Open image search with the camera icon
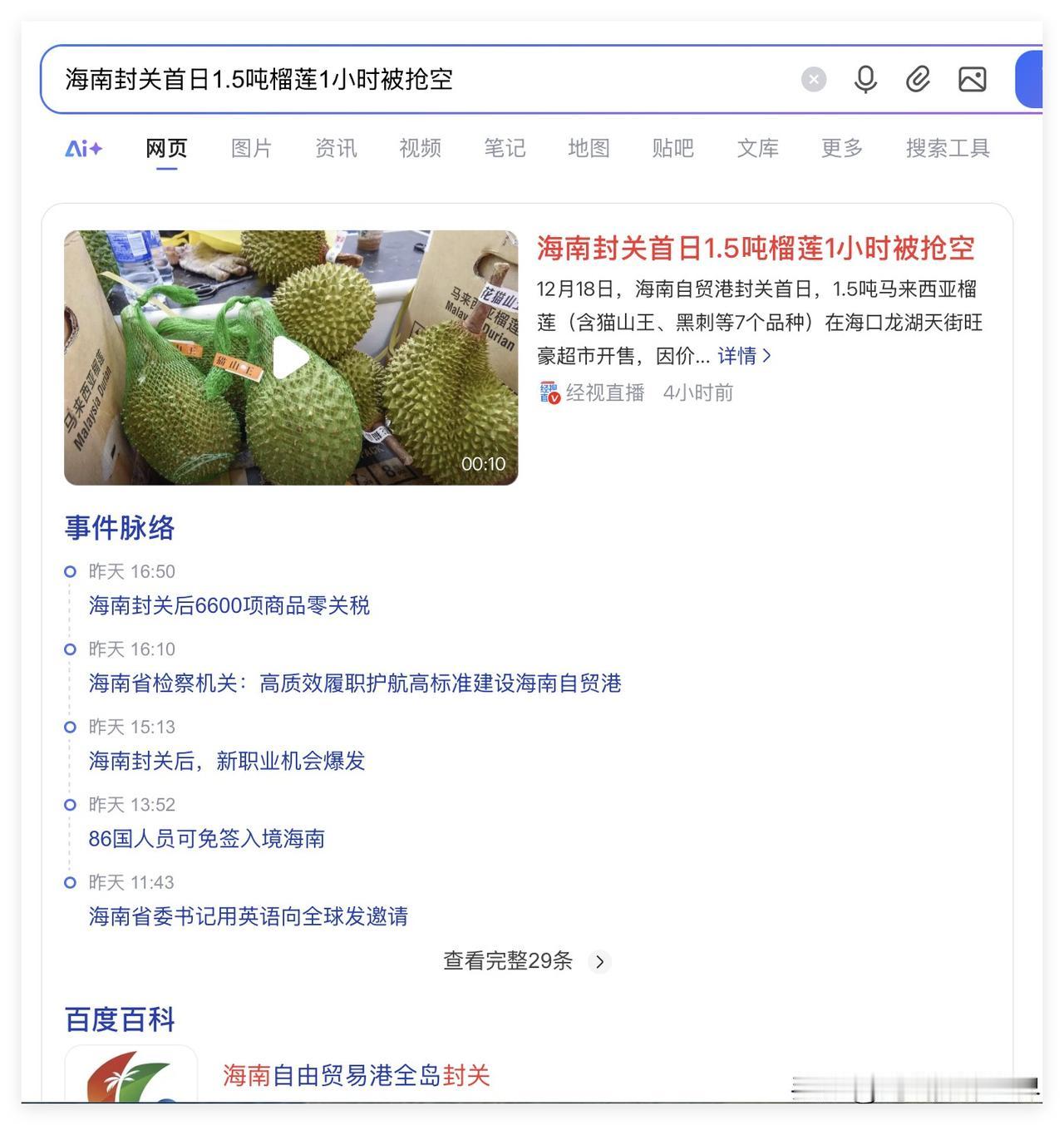The image size is (1064, 1125). click(971, 81)
